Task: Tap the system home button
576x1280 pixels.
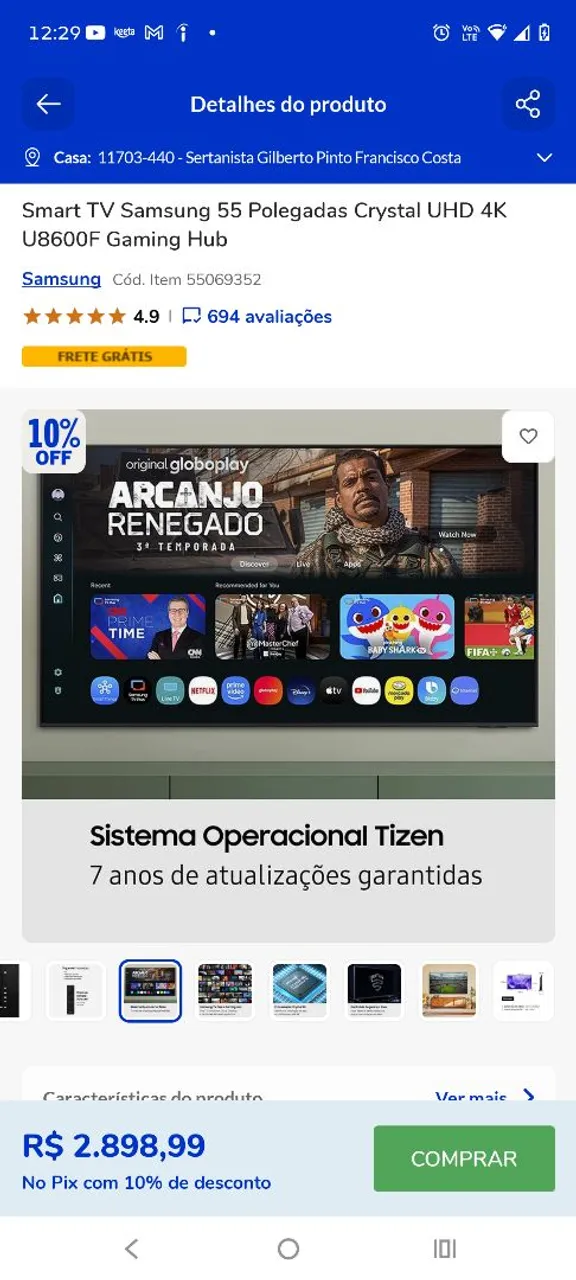Action: click(288, 1248)
